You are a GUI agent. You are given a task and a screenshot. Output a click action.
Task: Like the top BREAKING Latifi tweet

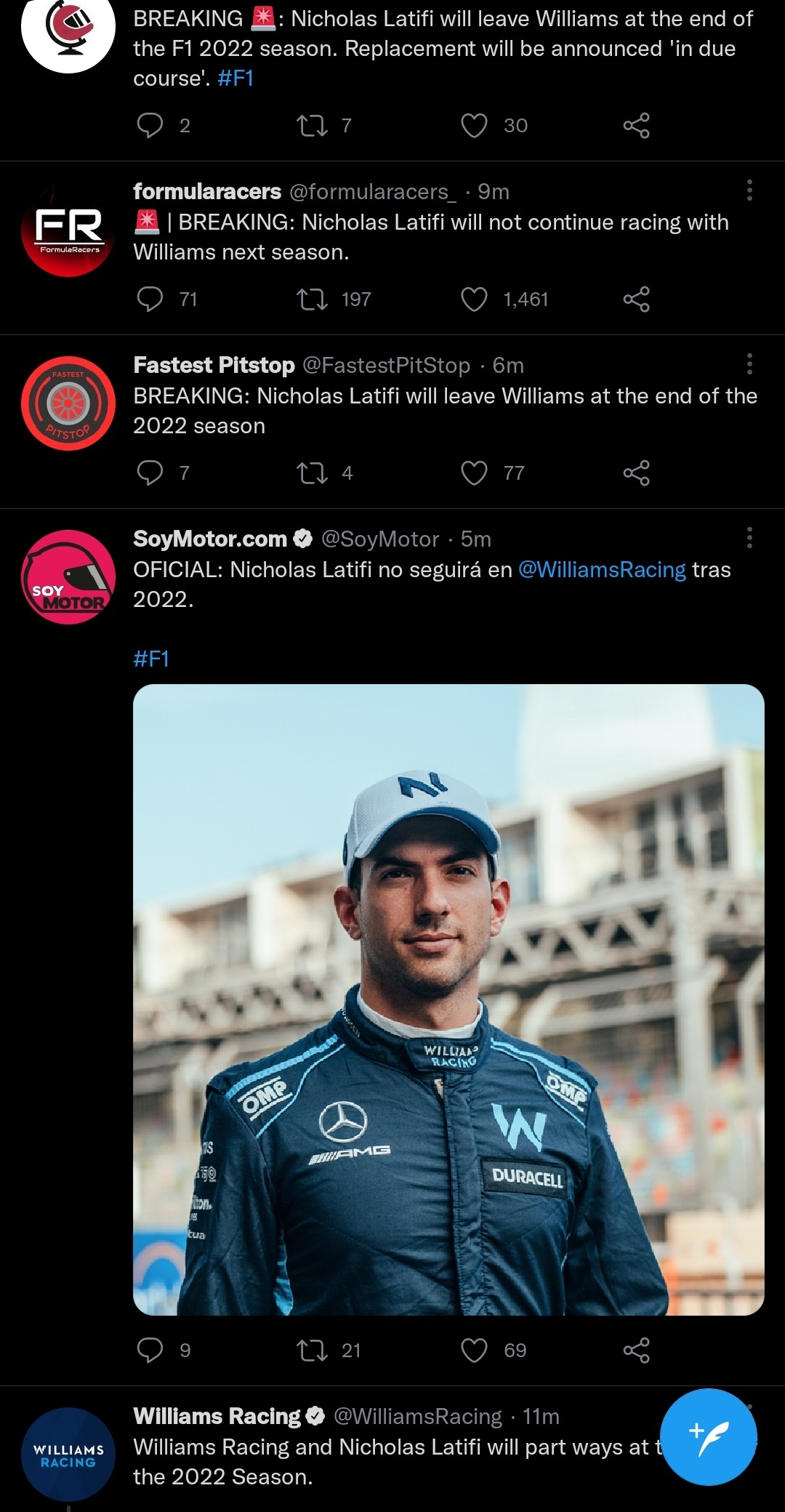474,126
